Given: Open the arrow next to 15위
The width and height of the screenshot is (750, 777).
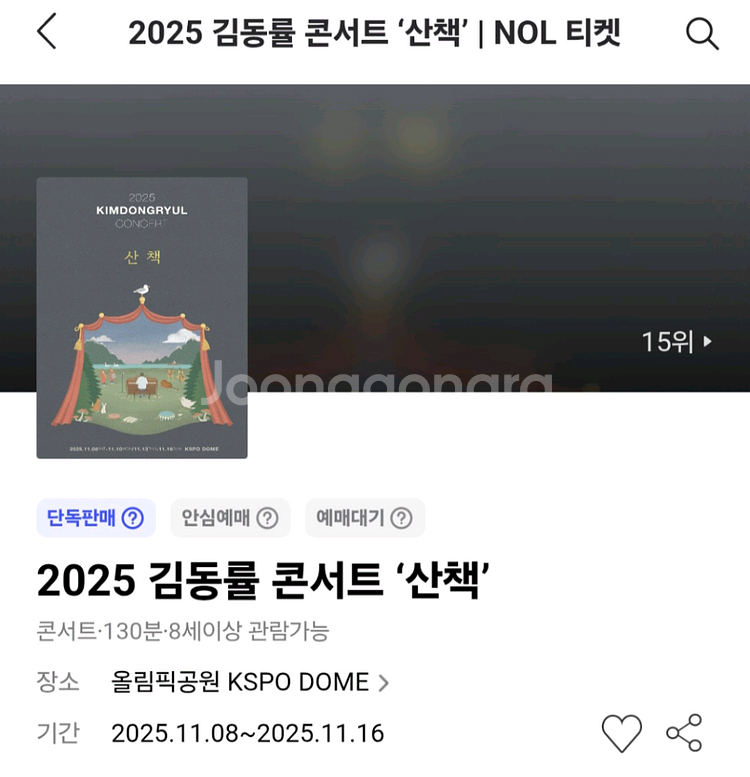Looking at the screenshot, I should point(706,343).
